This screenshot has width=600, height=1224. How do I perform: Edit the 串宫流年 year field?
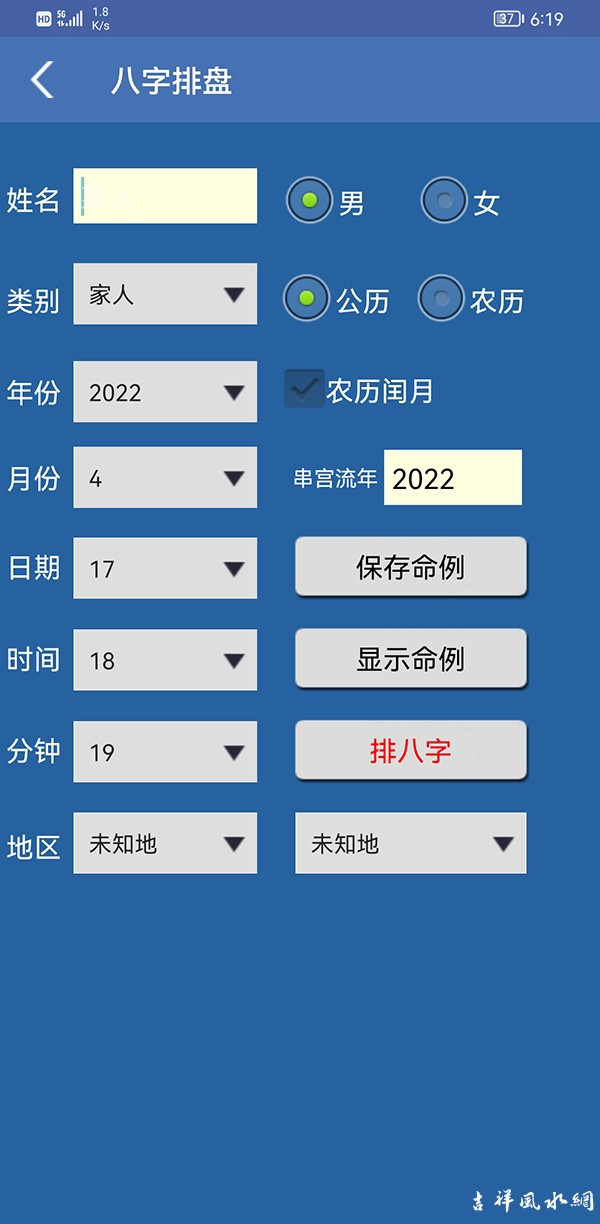452,478
